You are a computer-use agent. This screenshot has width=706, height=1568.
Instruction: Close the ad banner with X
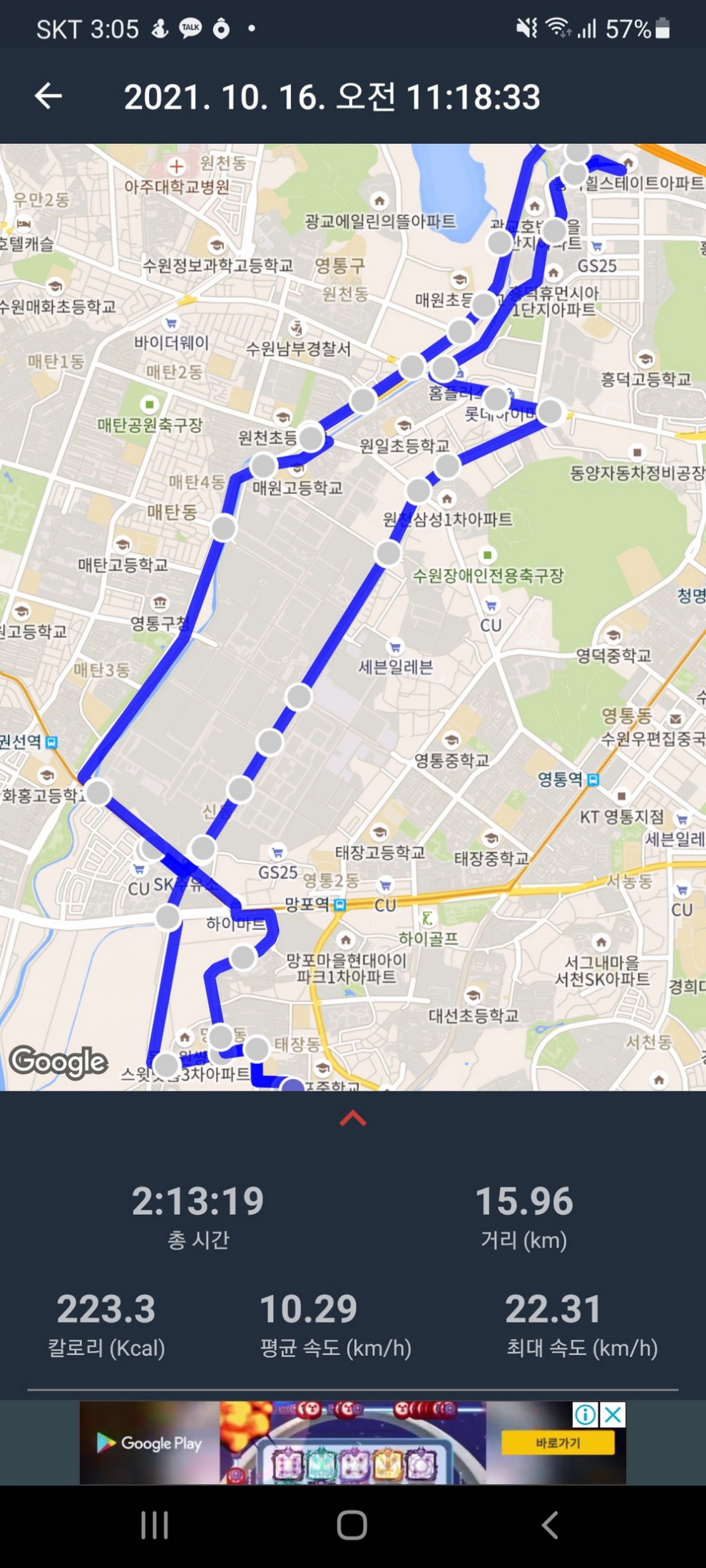tap(613, 1415)
